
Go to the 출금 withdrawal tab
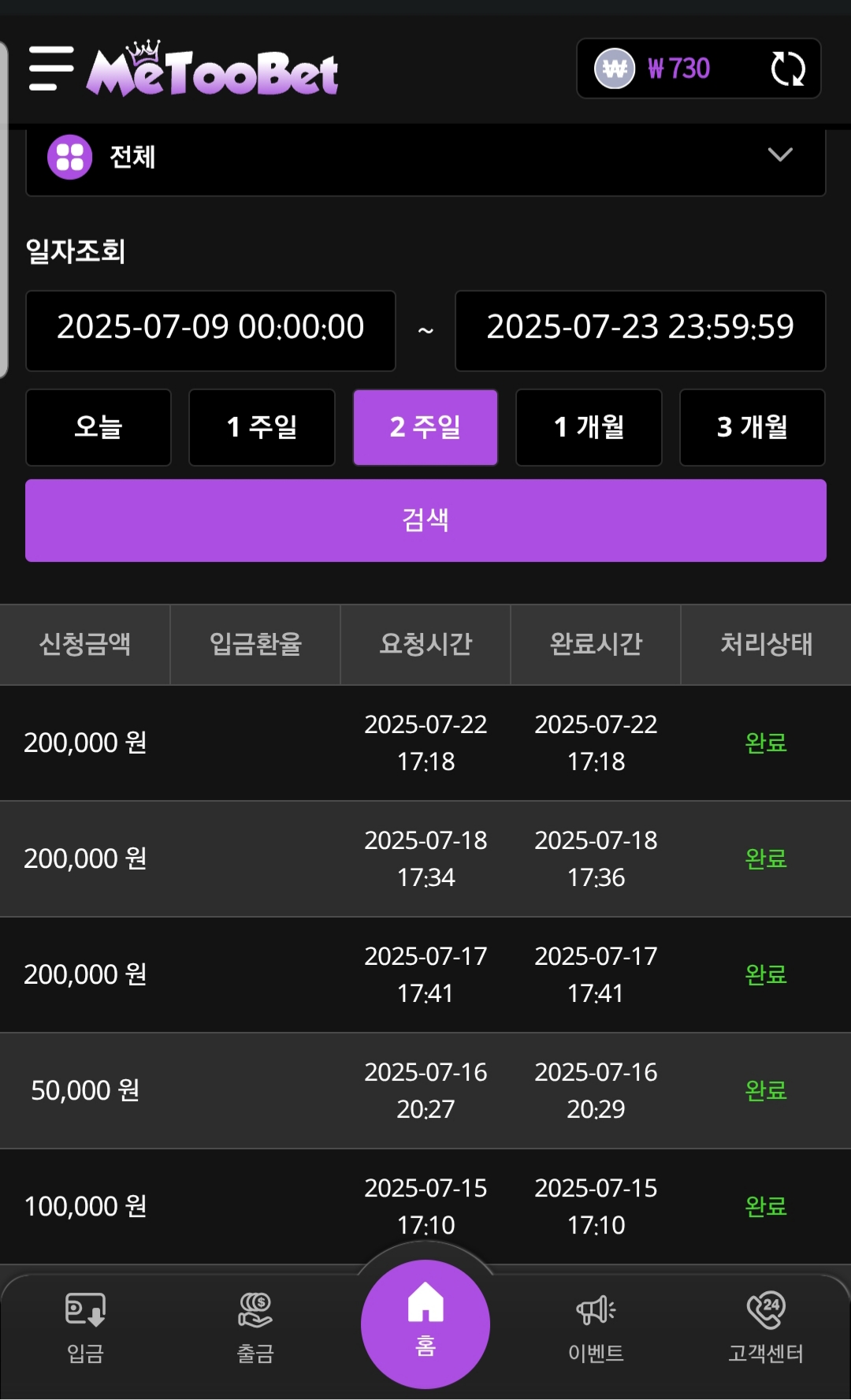255,1328
